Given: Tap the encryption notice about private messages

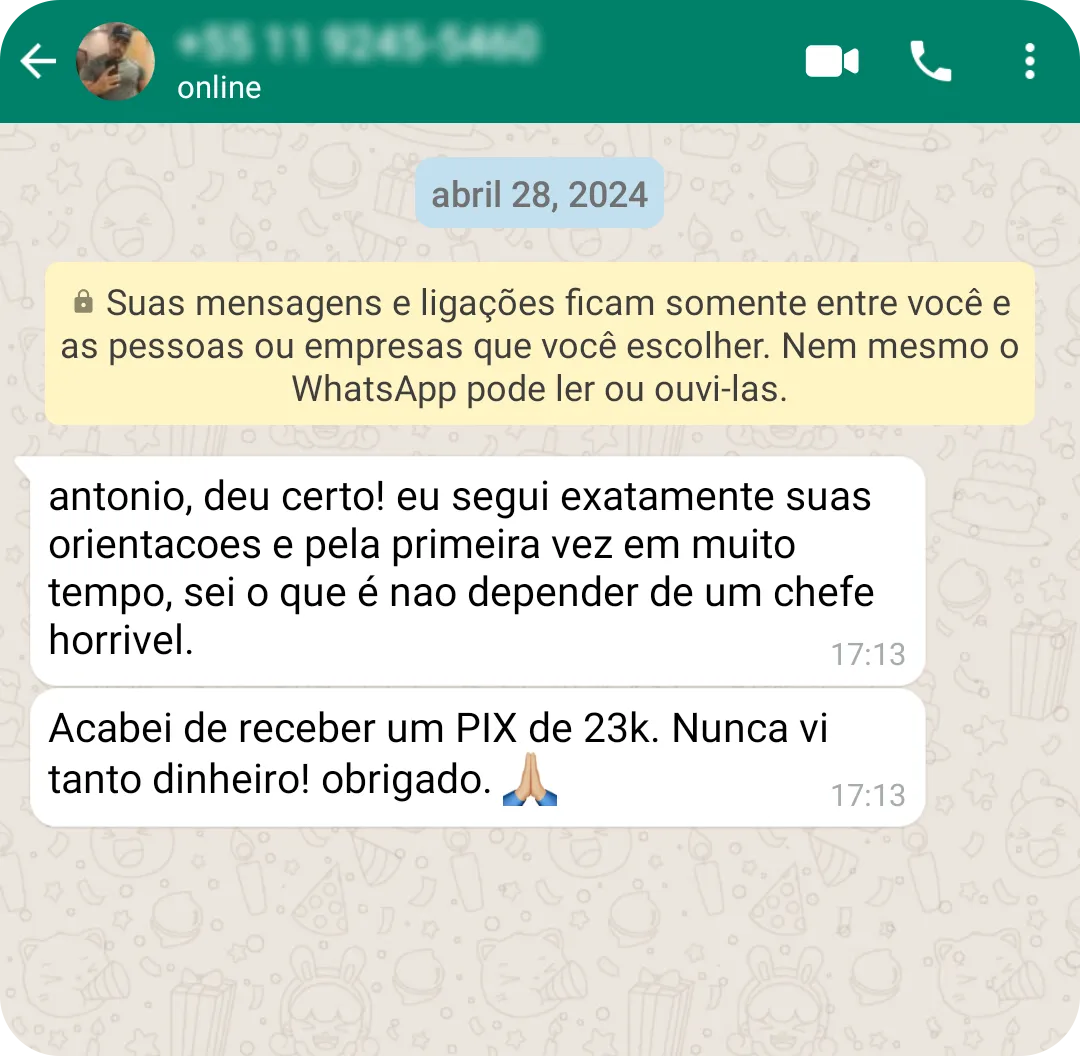Looking at the screenshot, I should [540, 345].
